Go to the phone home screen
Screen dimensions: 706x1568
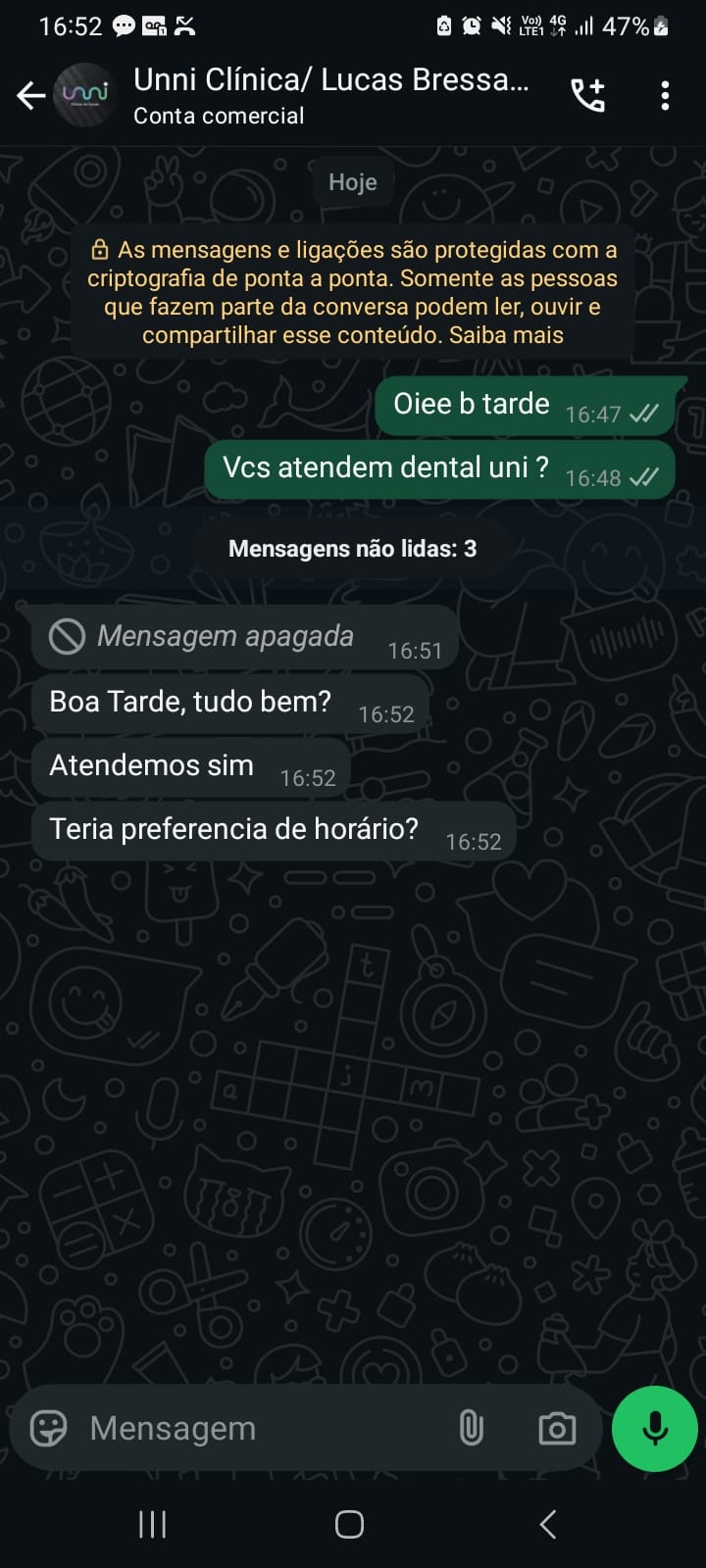[x=350, y=1524]
